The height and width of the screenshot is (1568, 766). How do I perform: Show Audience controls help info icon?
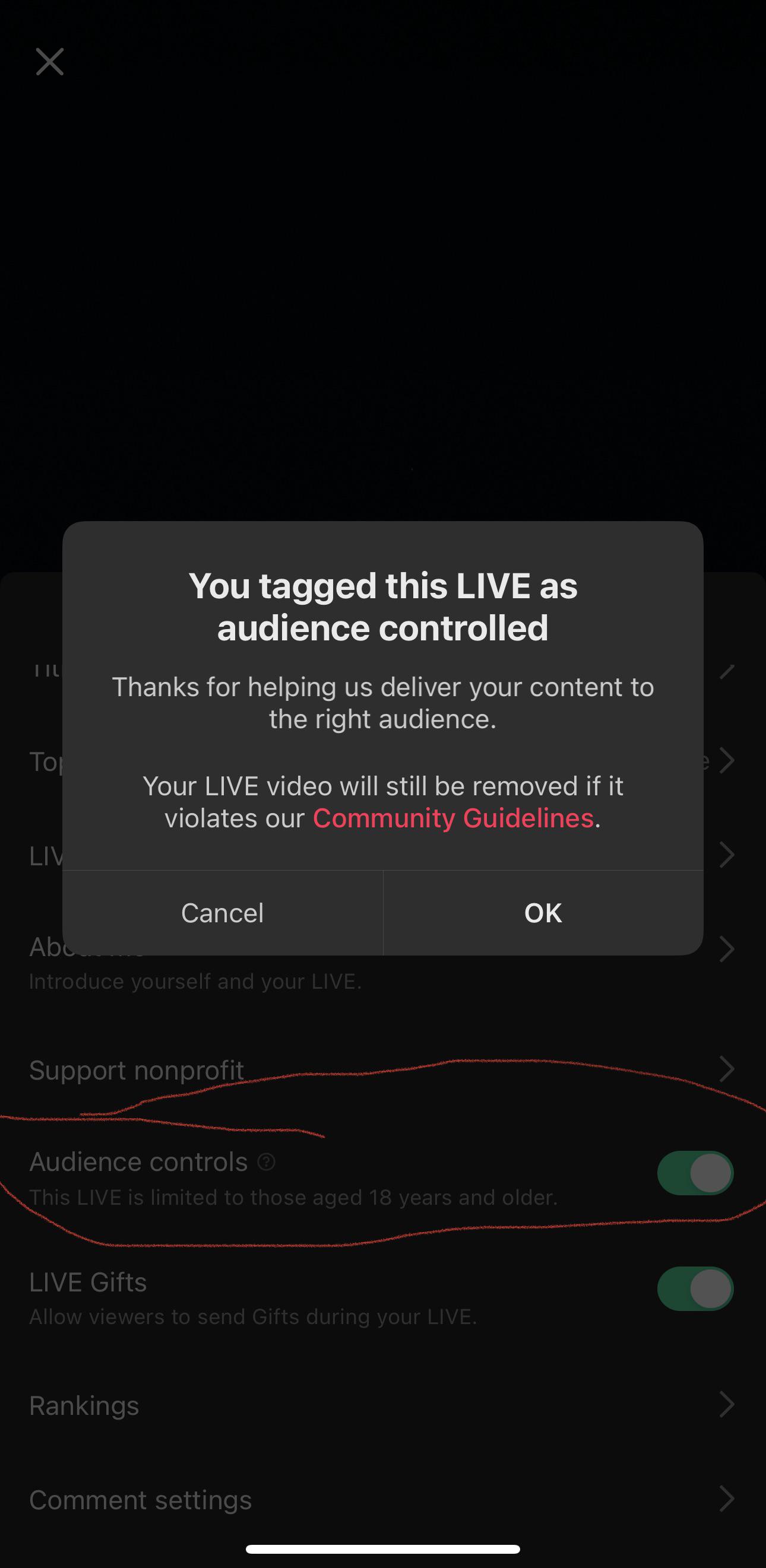(267, 1161)
